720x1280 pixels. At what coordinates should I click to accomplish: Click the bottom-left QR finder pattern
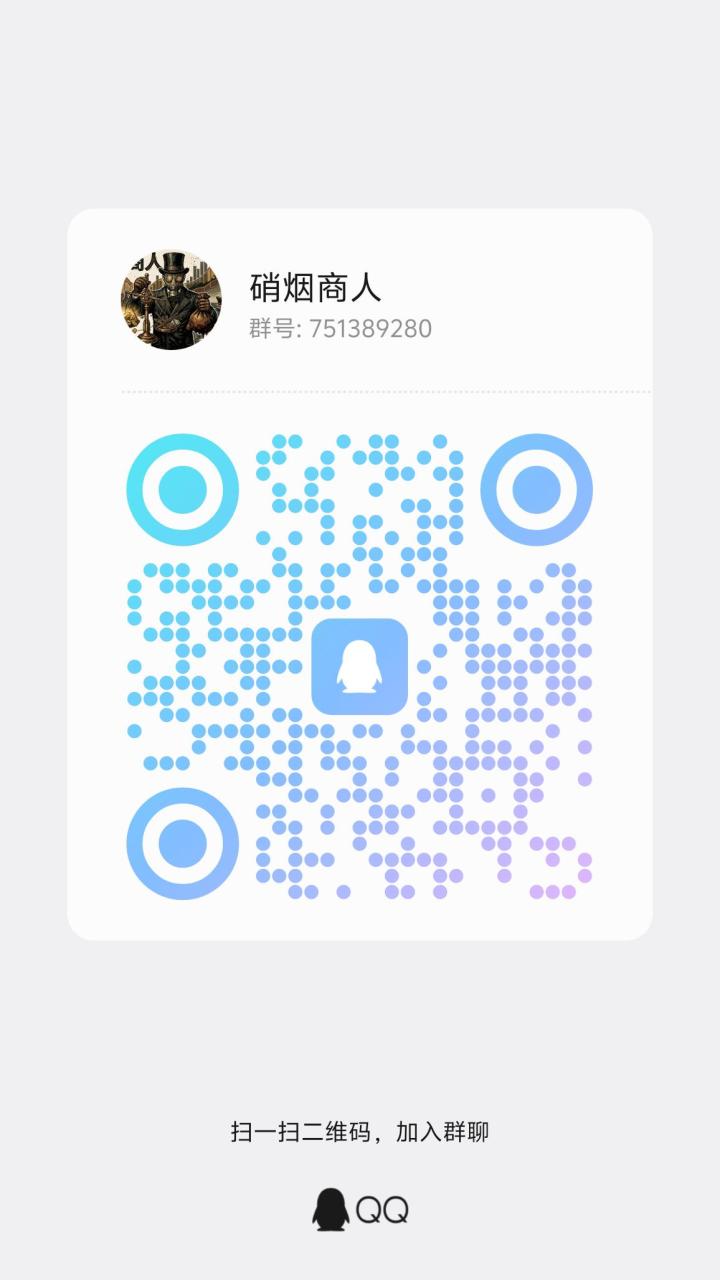181,843
